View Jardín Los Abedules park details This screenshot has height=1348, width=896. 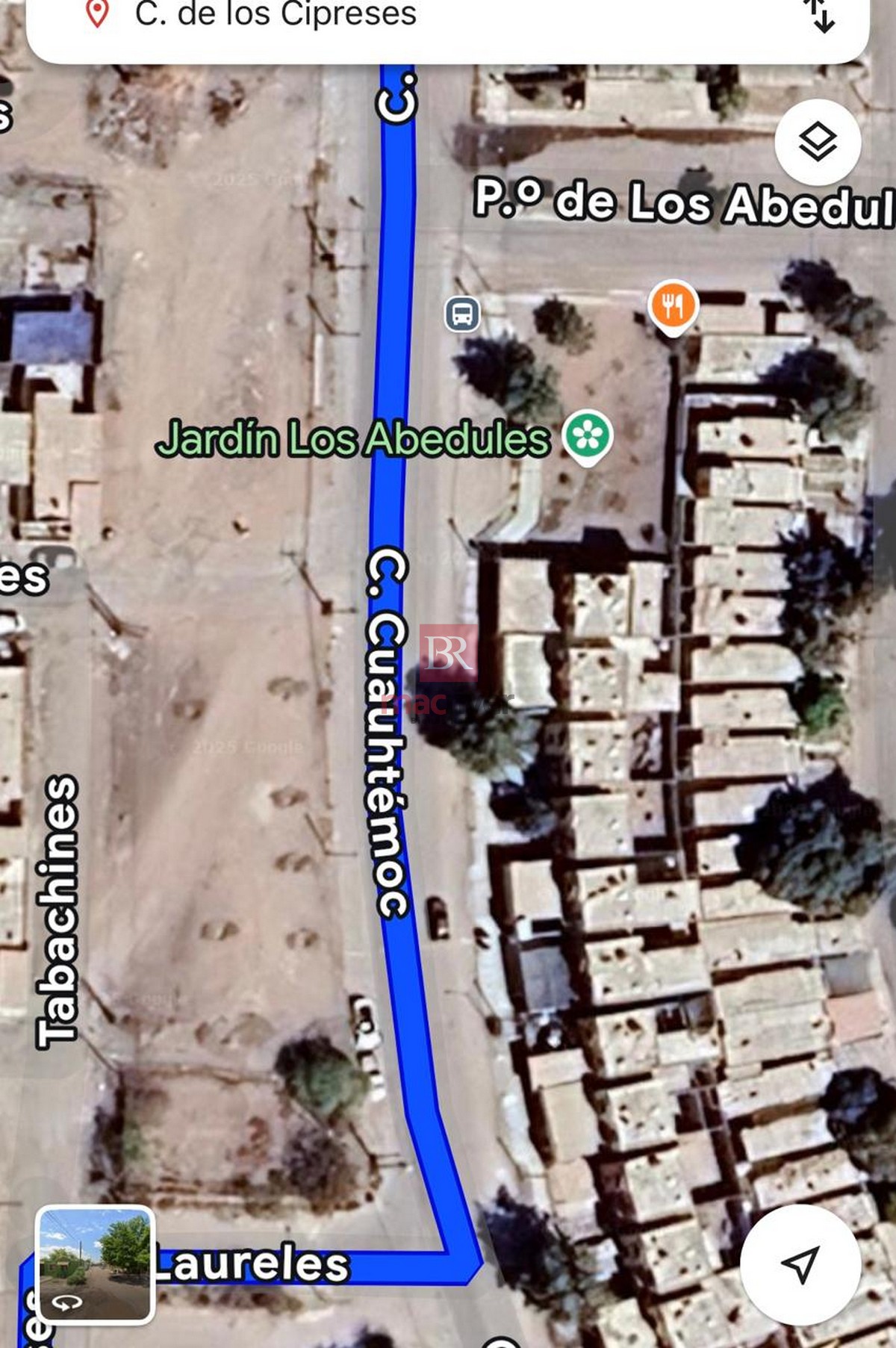point(588,436)
